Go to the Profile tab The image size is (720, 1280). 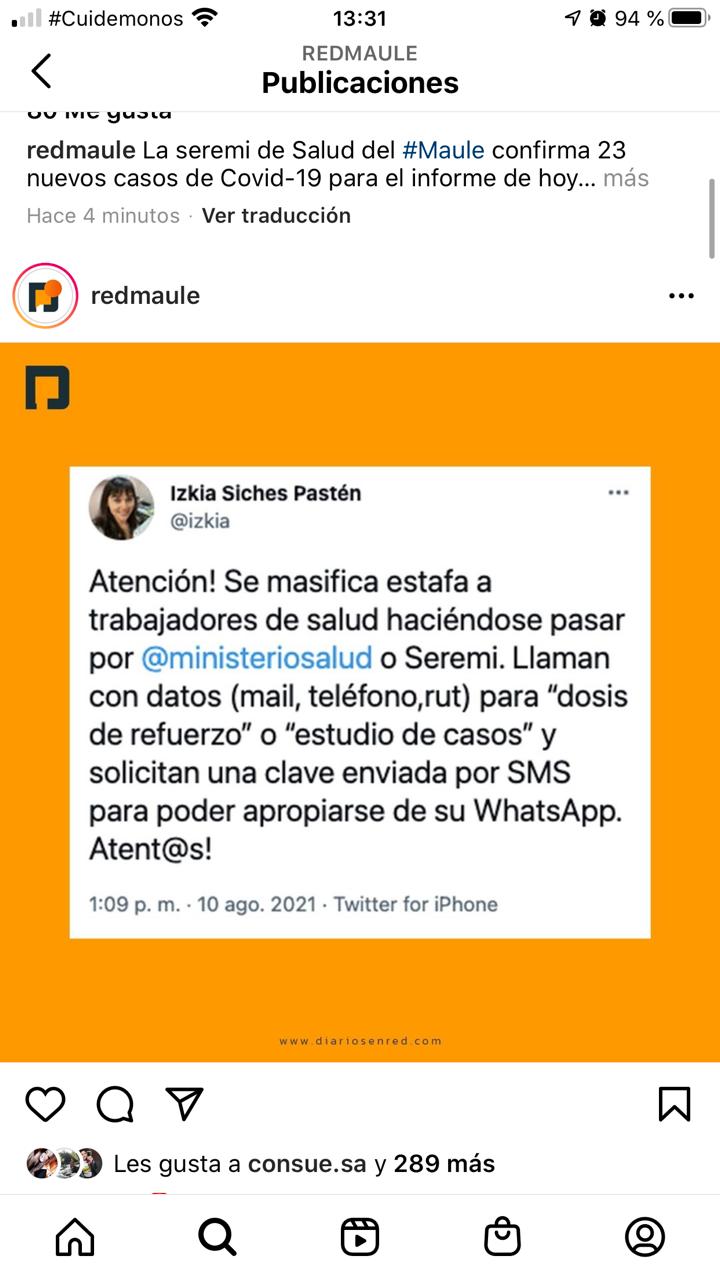coord(645,1237)
